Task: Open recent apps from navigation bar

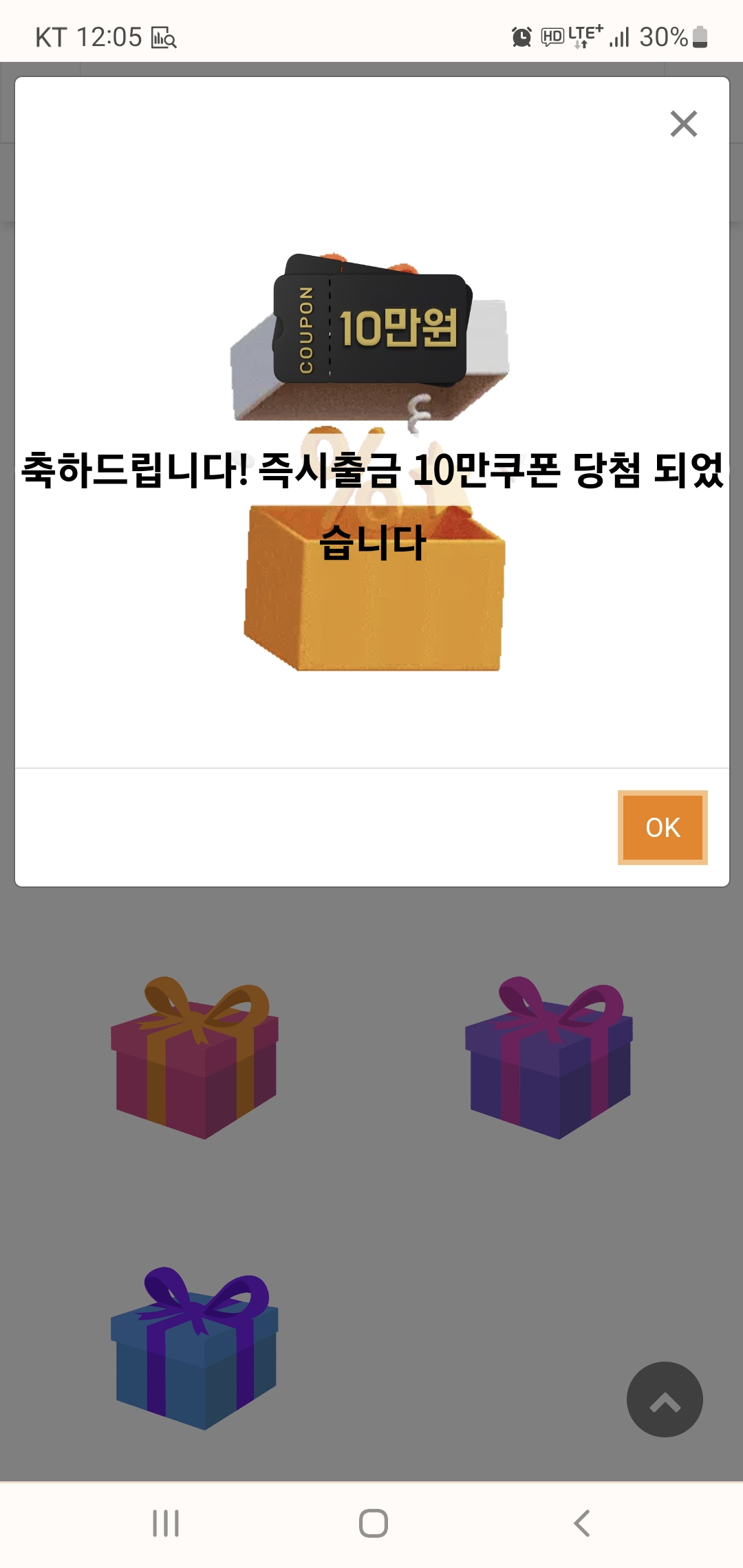Action: tap(166, 1523)
